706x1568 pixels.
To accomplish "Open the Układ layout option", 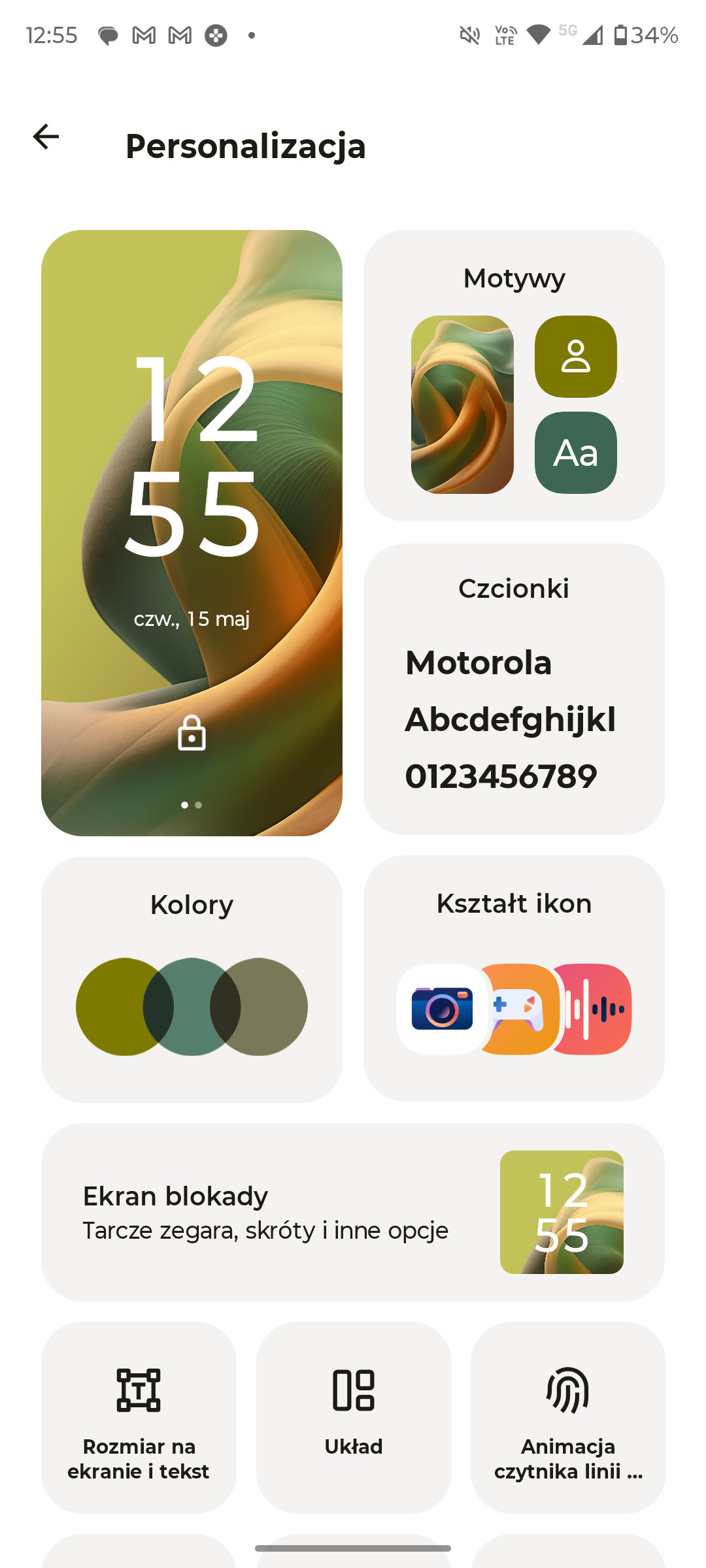I will (x=354, y=1418).
